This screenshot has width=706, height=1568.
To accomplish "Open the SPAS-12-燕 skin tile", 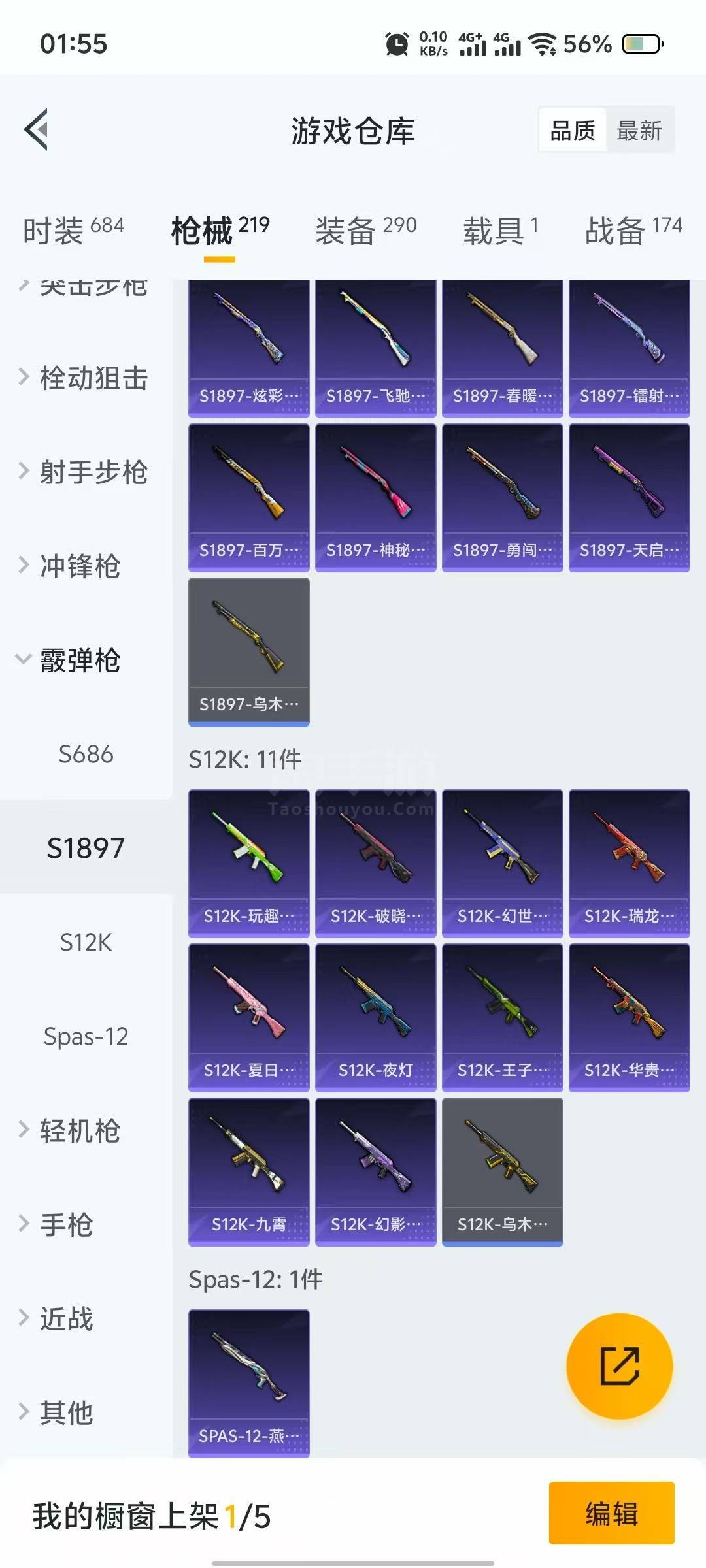I will coord(248,1383).
